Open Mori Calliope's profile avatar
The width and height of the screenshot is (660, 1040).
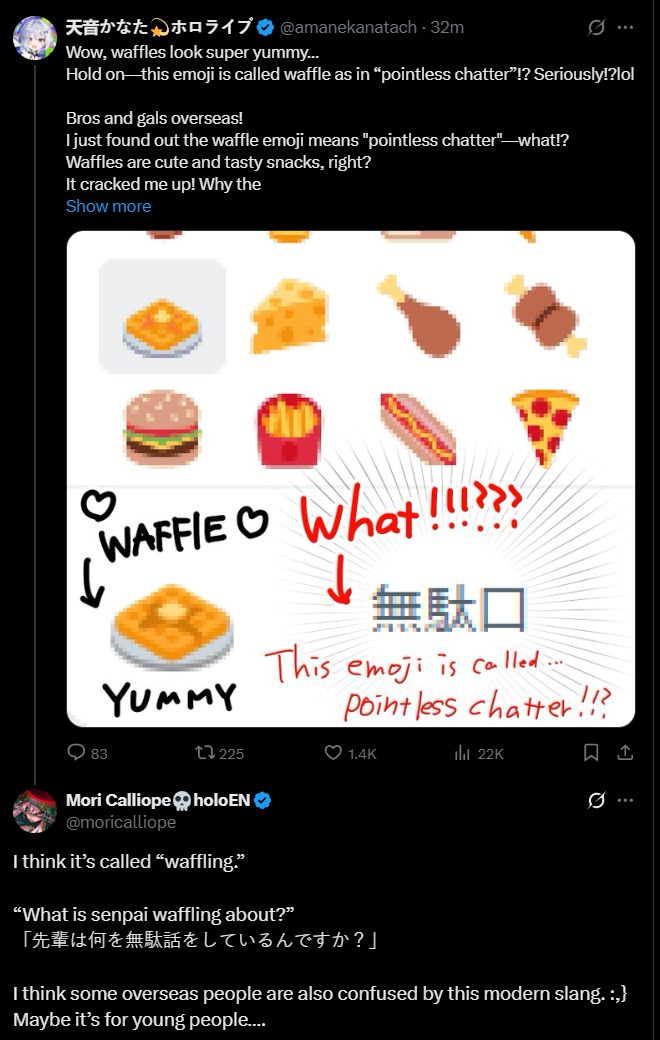[34, 811]
